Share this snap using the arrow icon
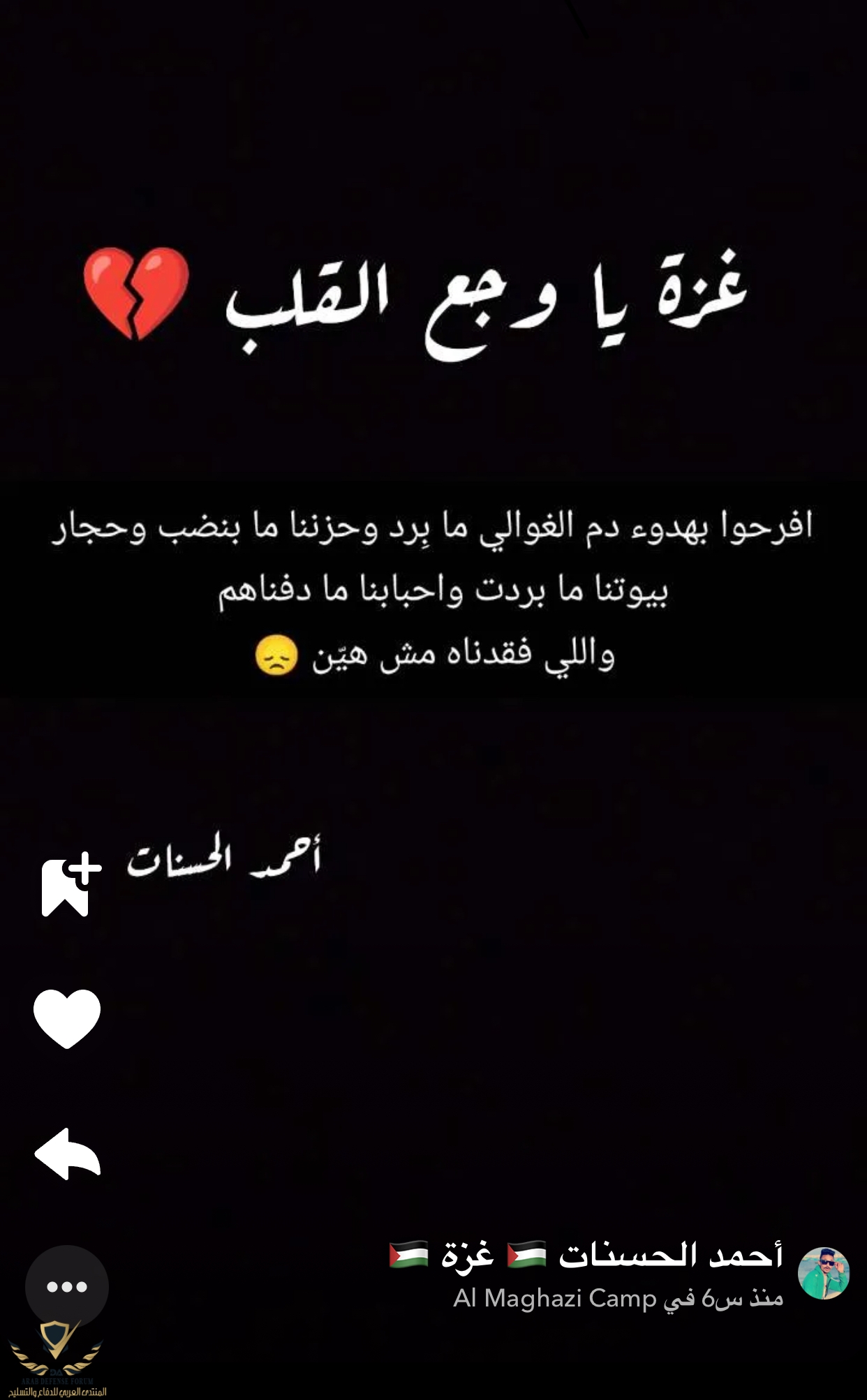Viewport: 867px width, 1400px height. (68, 1154)
